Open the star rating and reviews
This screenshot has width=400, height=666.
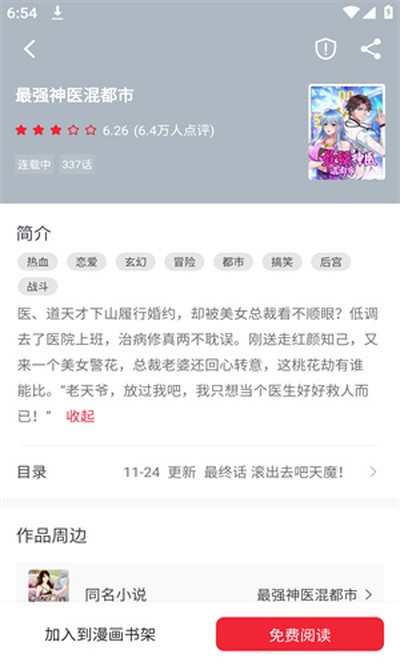115,130
